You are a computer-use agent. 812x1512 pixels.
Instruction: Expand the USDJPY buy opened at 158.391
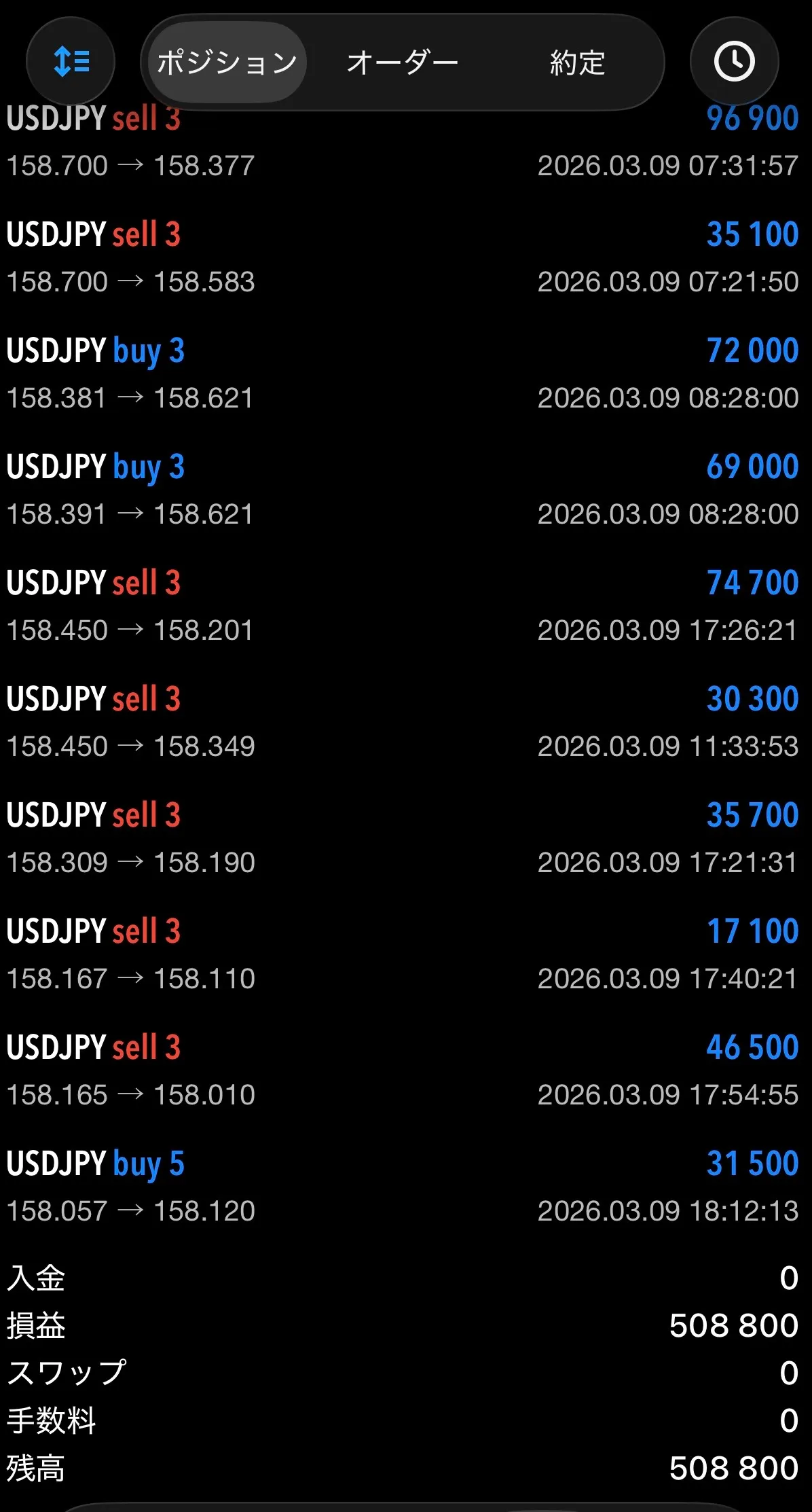pos(405,490)
